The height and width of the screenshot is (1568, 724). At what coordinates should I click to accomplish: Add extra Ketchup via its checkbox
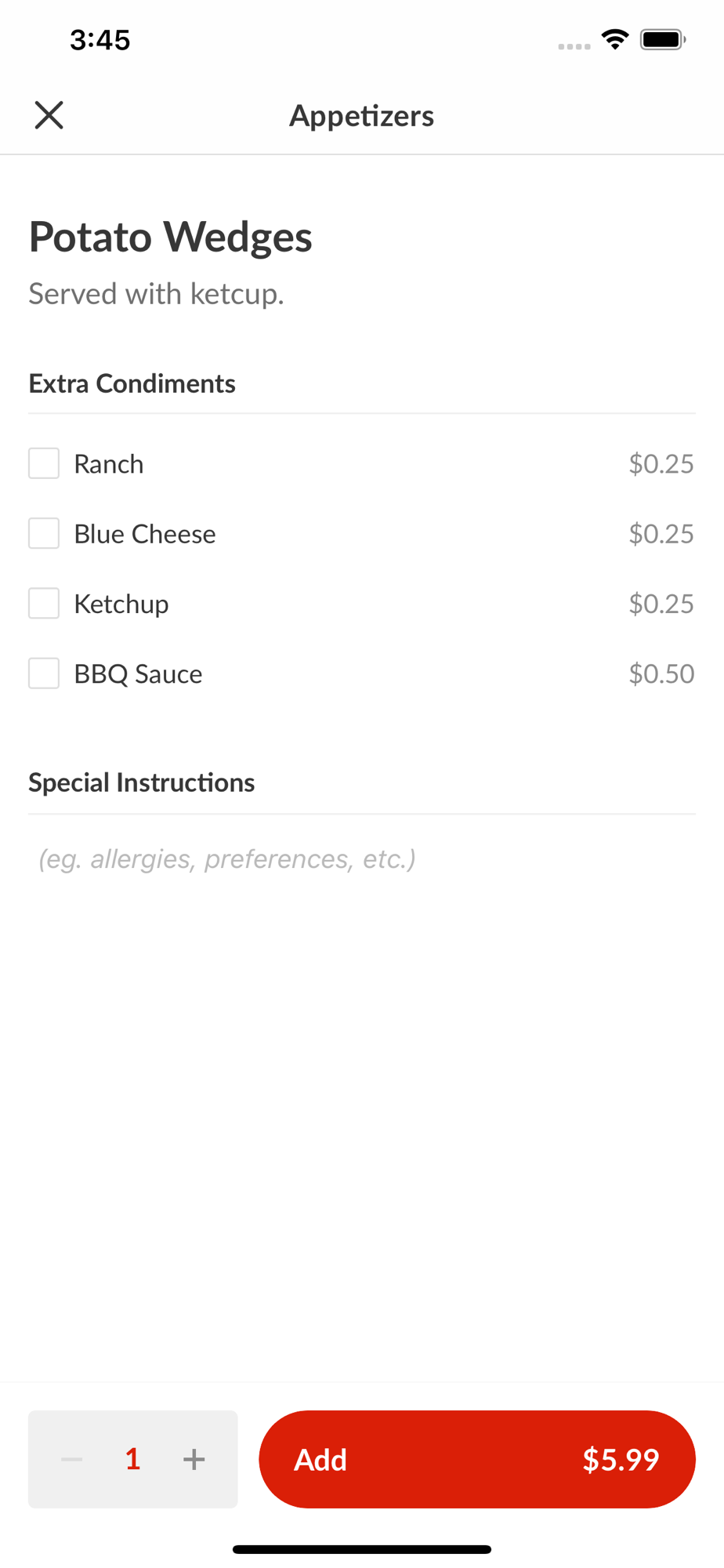click(44, 603)
